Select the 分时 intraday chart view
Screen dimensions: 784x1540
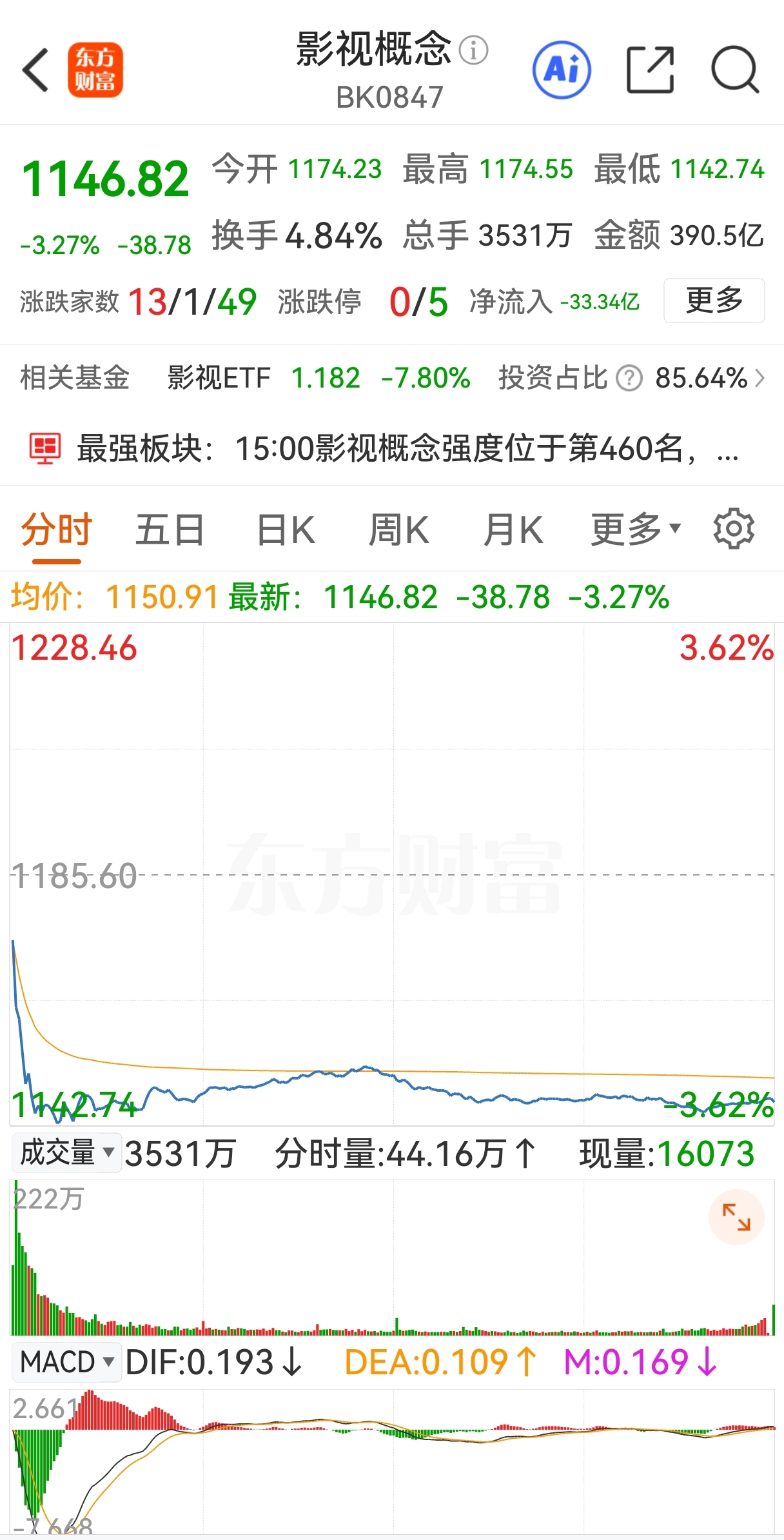point(55,529)
